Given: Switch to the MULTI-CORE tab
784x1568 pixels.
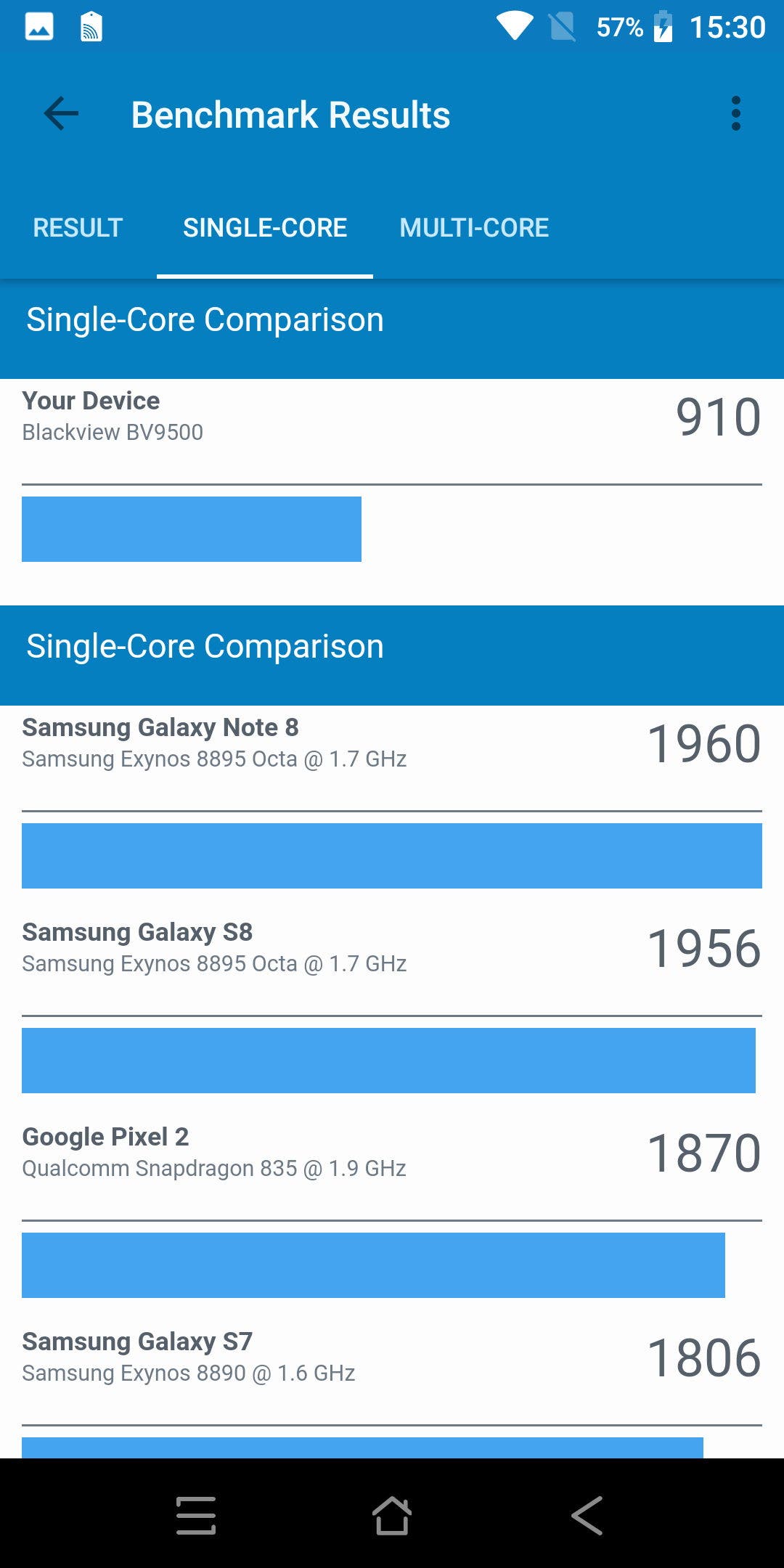Looking at the screenshot, I should (474, 228).
